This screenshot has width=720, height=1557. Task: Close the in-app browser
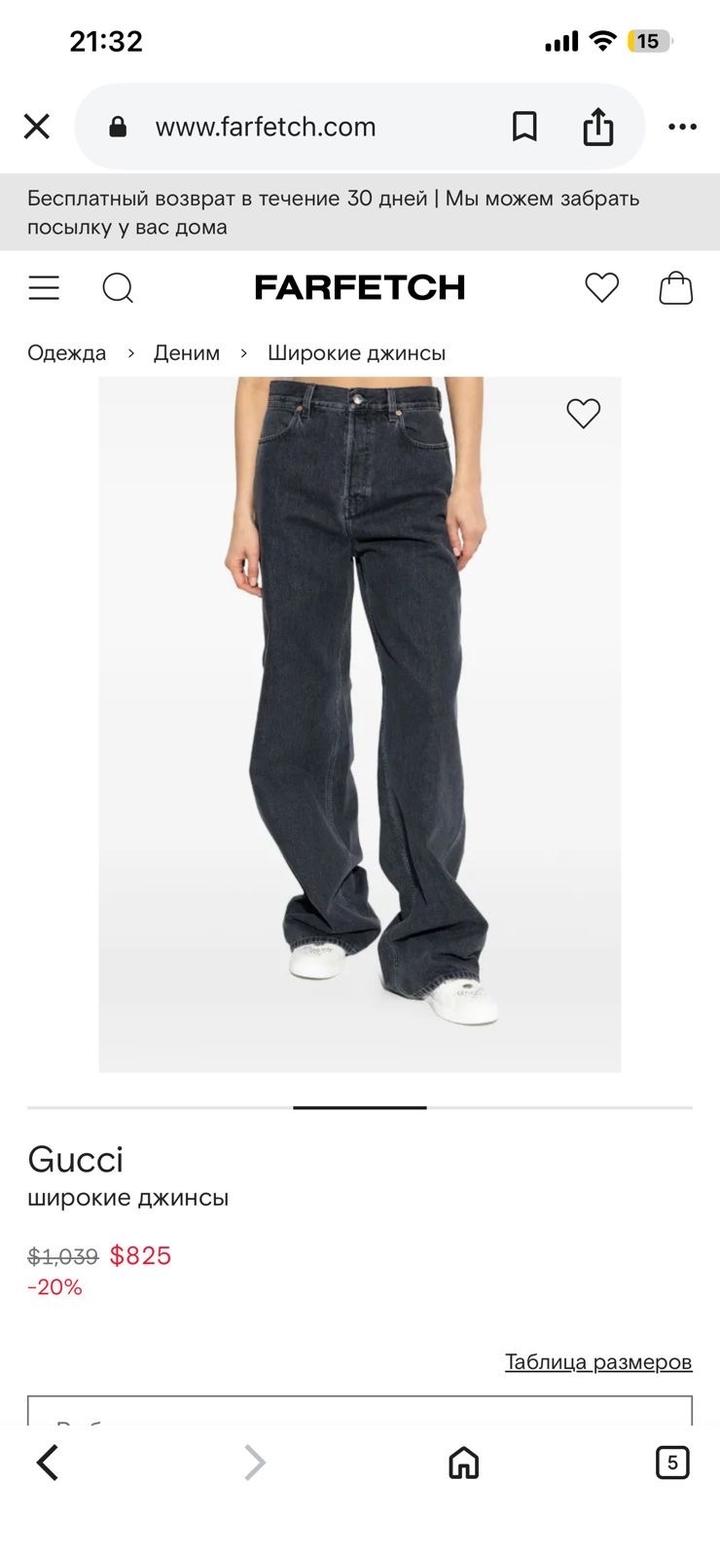[x=37, y=126]
